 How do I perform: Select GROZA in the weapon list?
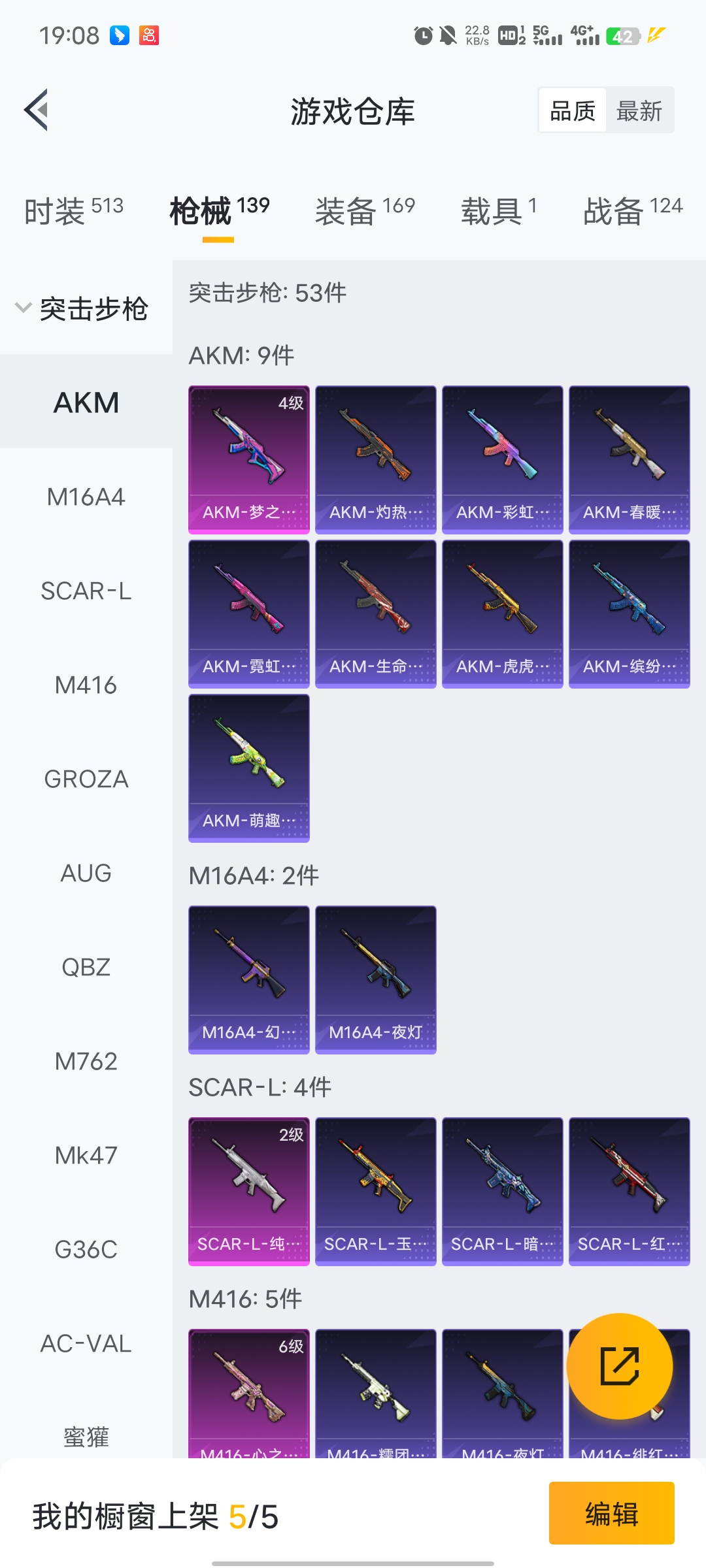[x=86, y=779]
